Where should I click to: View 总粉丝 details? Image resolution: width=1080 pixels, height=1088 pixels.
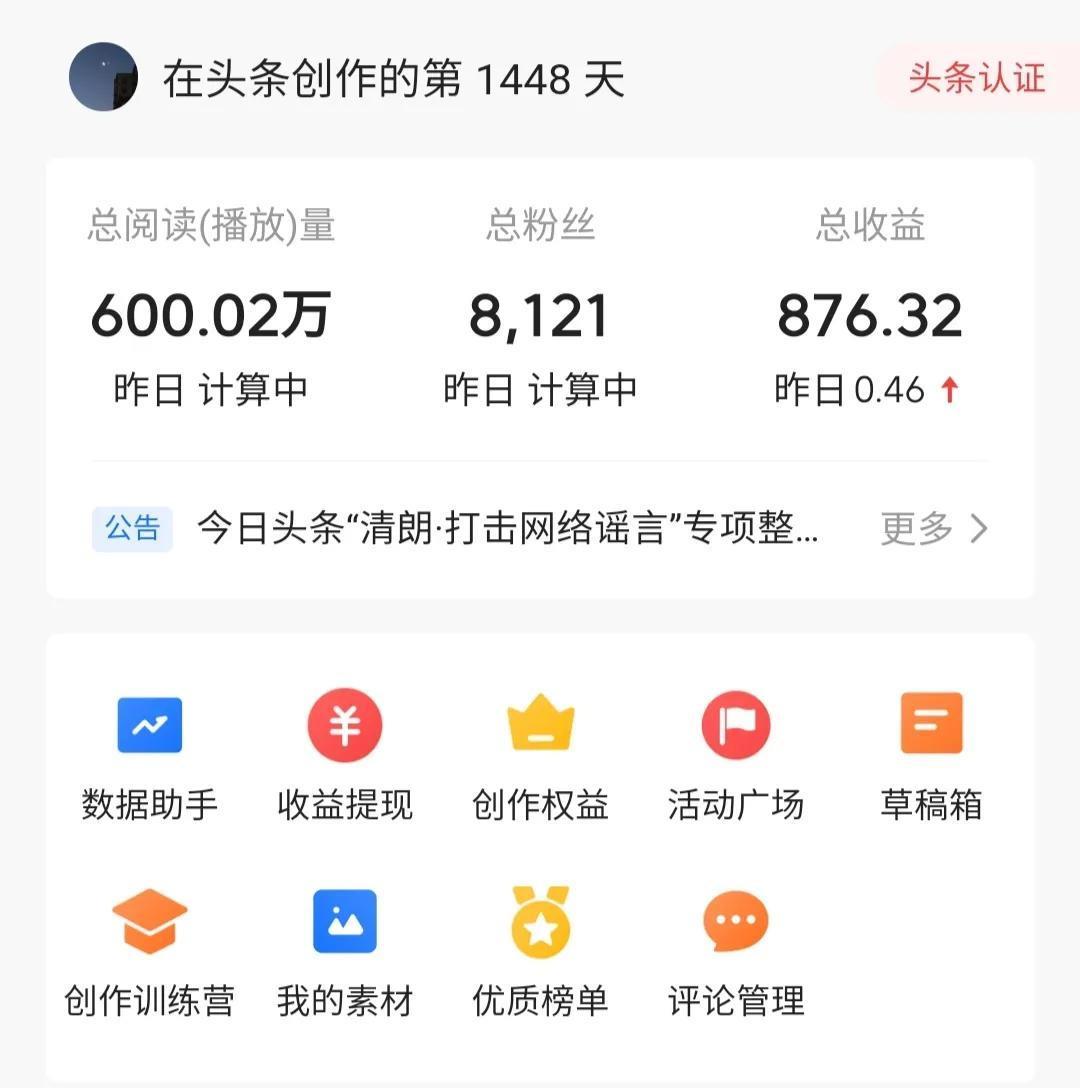[x=540, y=315]
